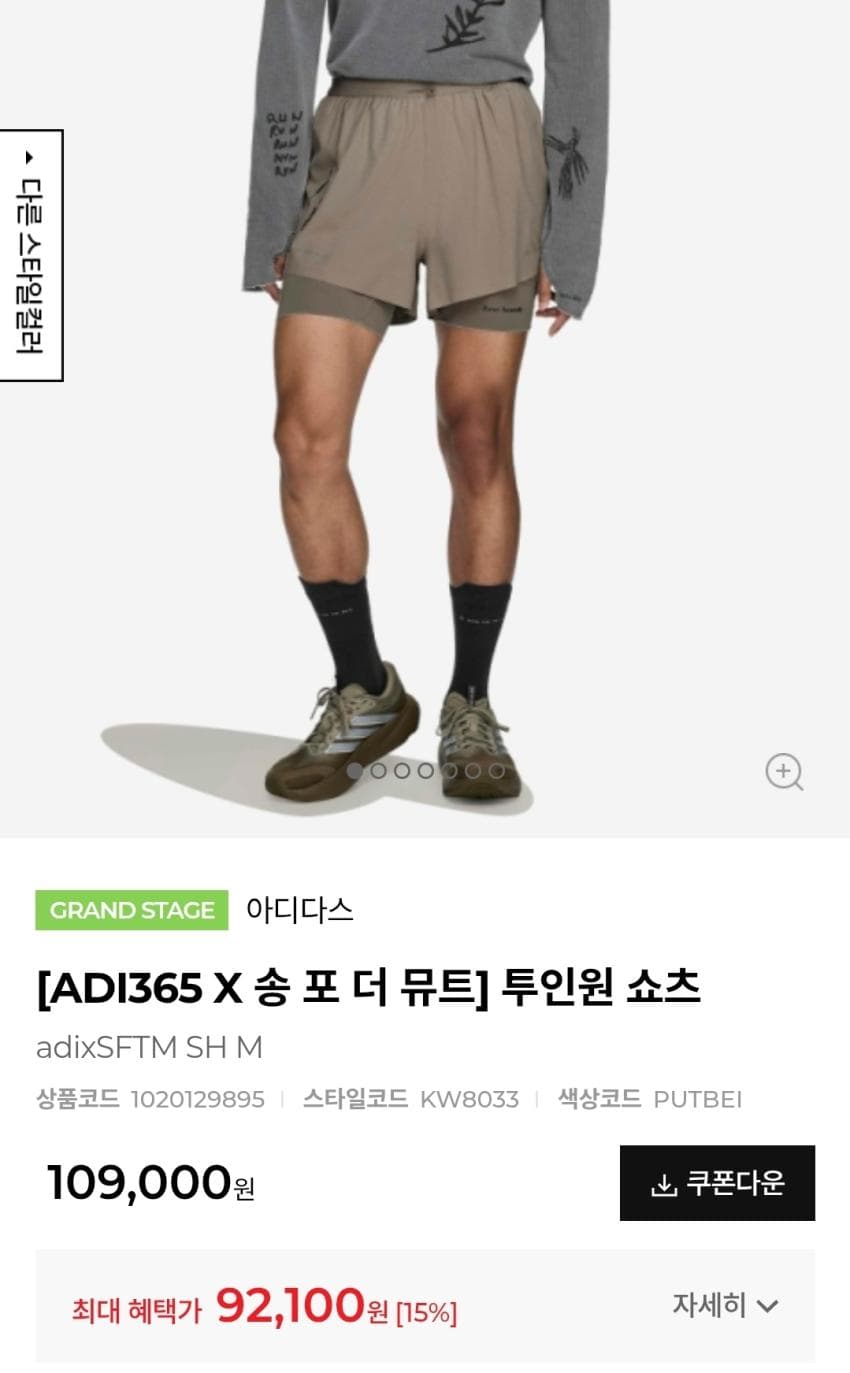The width and height of the screenshot is (850, 1373).
Task: Tap the magnifier zoom icon on product image
Action: (x=784, y=772)
